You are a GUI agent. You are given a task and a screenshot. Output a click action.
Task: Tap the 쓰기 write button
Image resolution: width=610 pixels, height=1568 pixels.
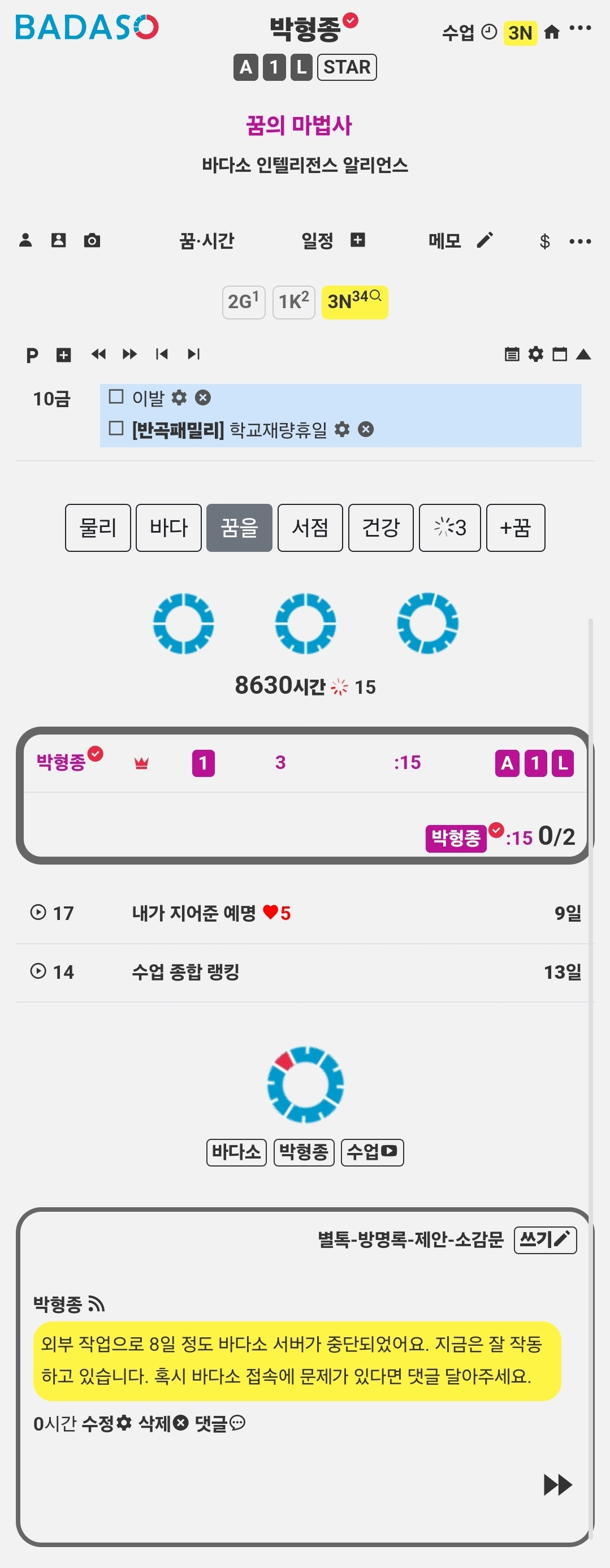(x=545, y=1240)
